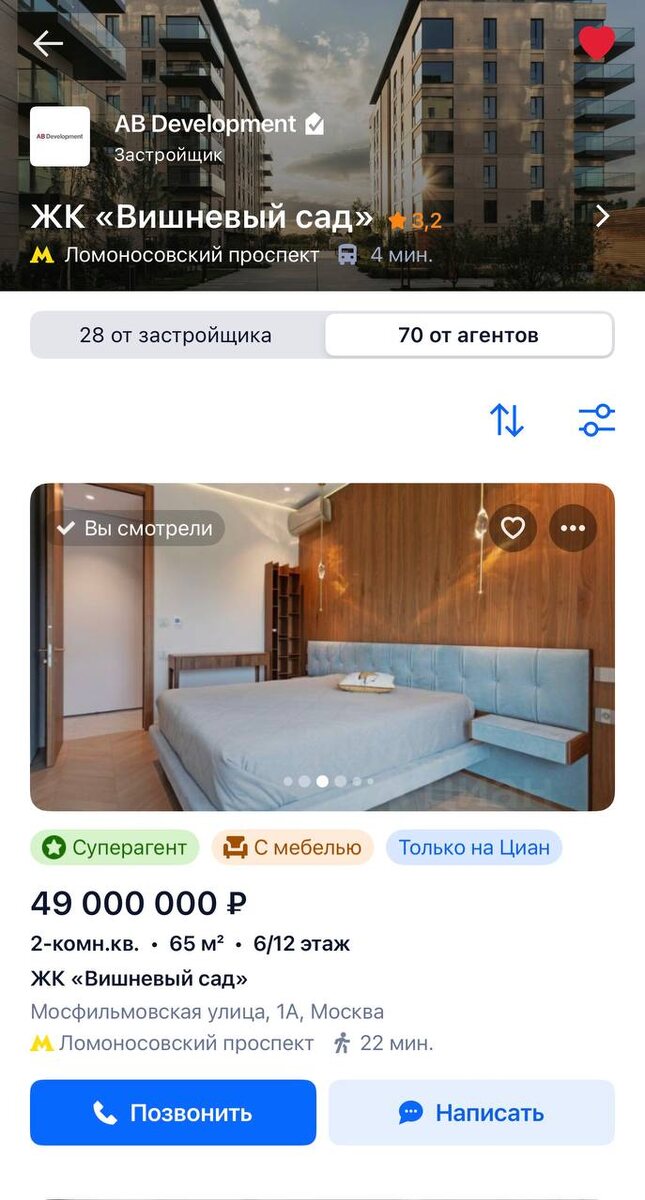Message the agent via Написать
Image resolution: width=645 pixels, height=1200 pixels.
(471, 1112)
